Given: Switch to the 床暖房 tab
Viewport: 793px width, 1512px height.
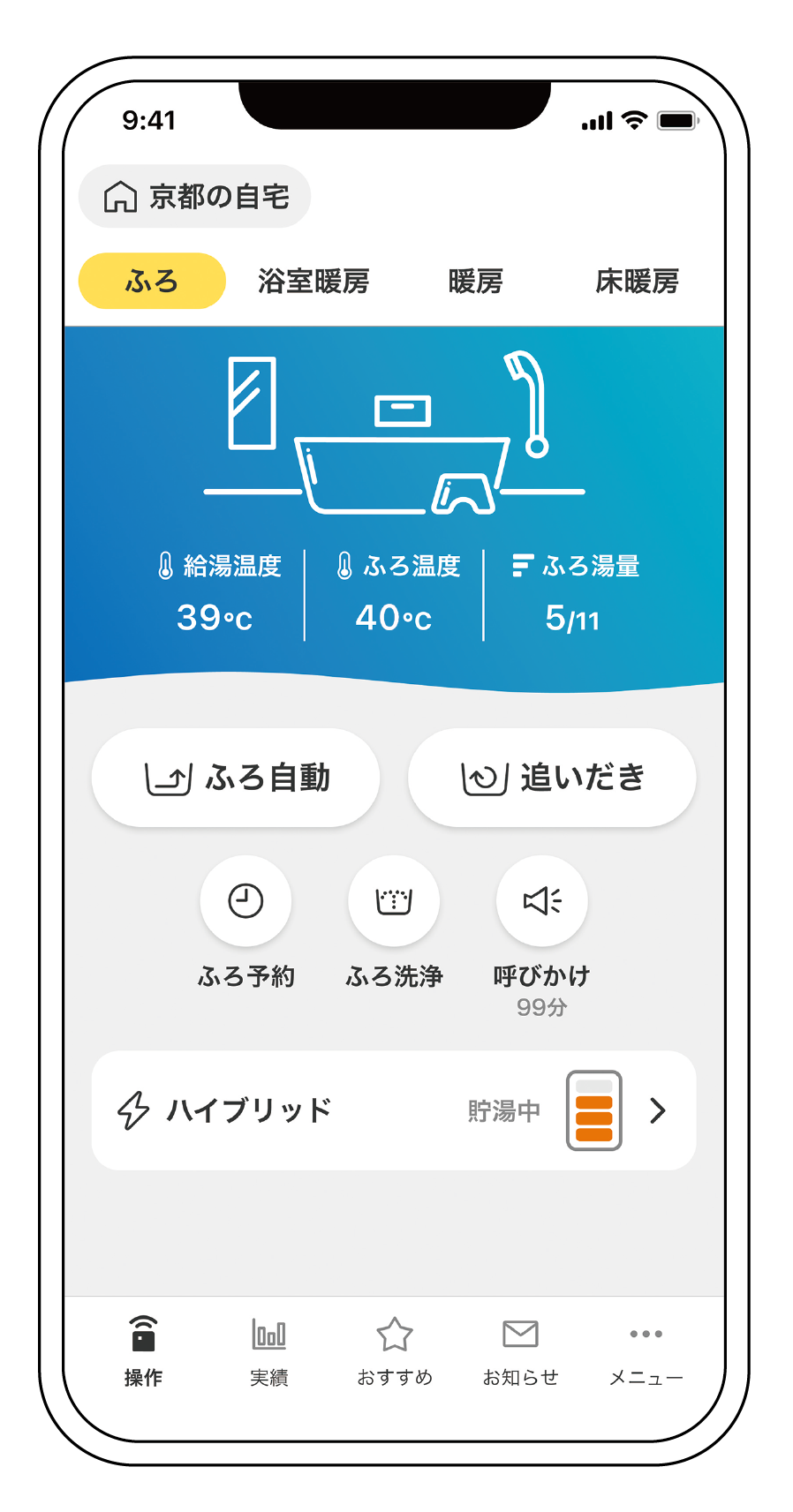Looking at the screenshot, I should tap(637, 281).
